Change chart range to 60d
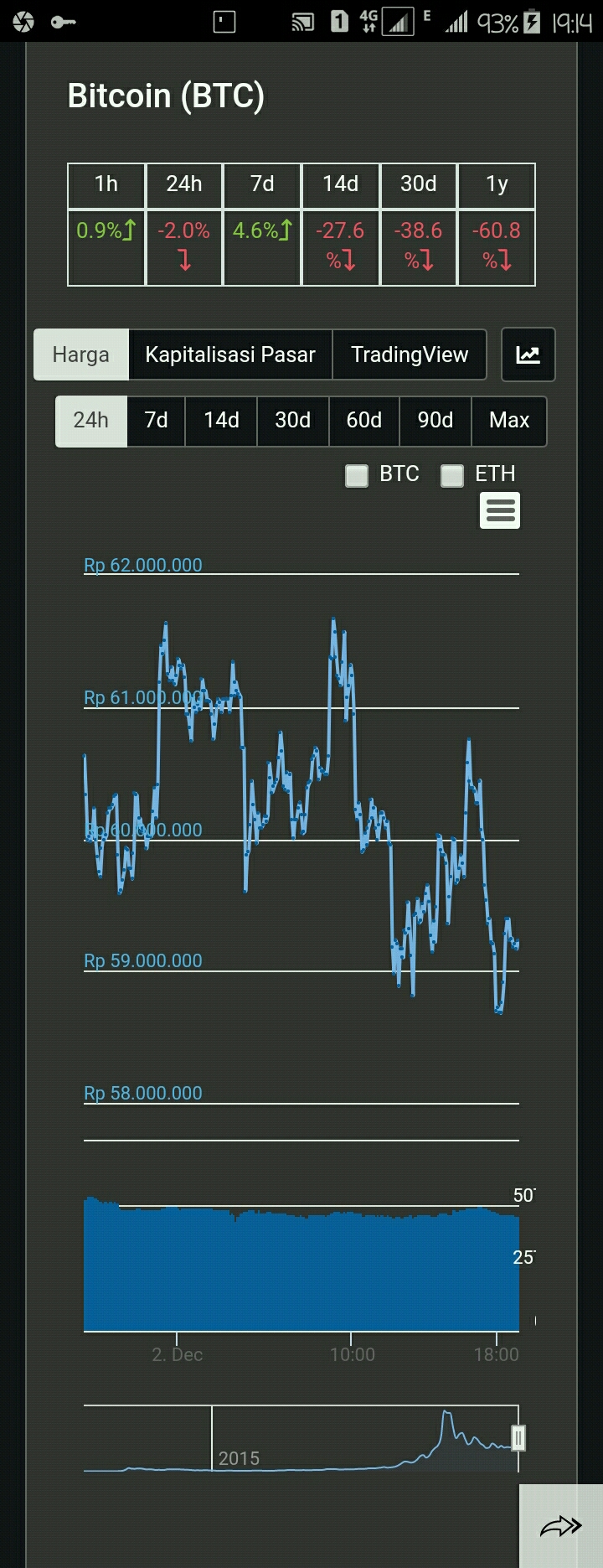603x1568 pixels. (364, 421)
